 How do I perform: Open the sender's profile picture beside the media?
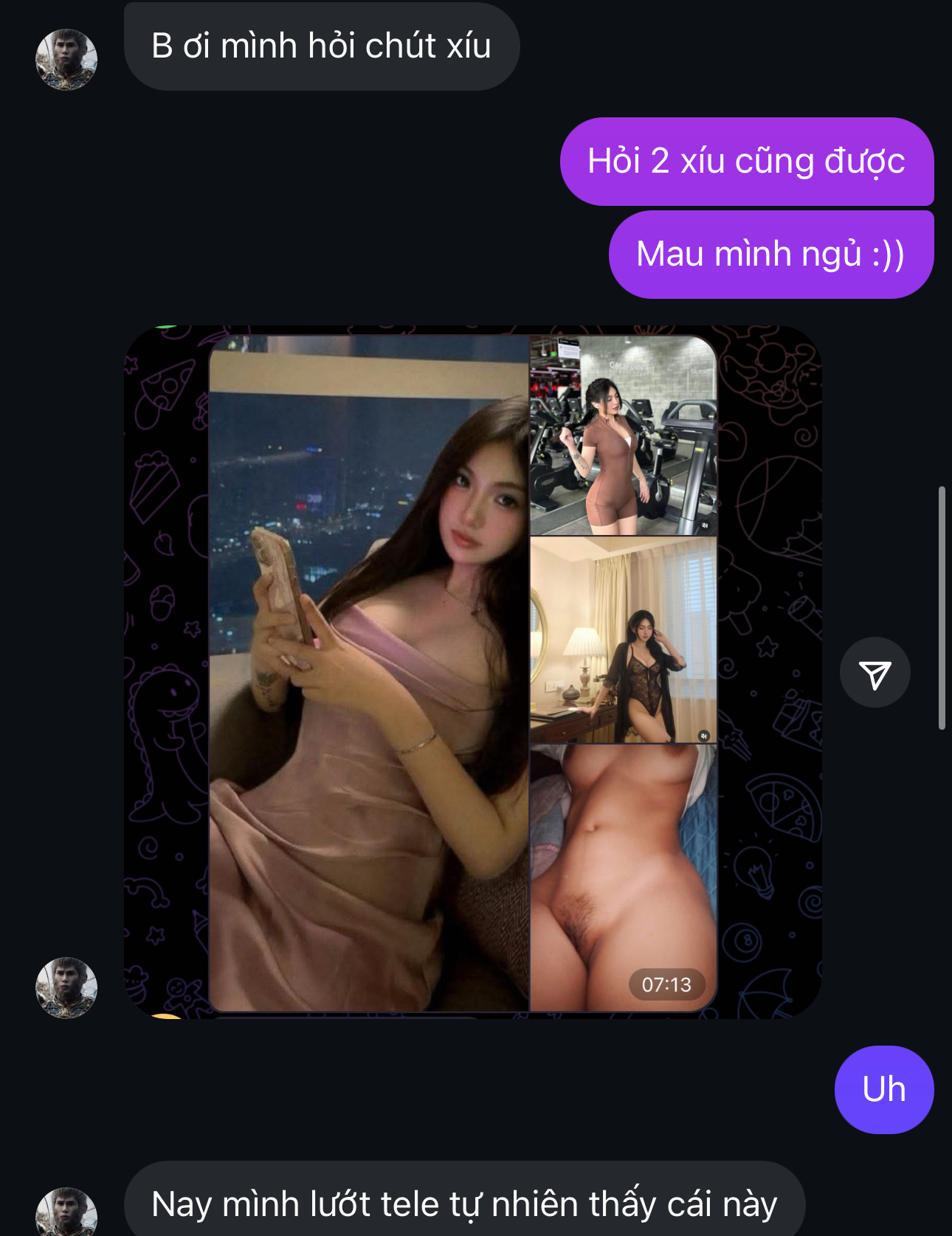(x=66, y=987)
